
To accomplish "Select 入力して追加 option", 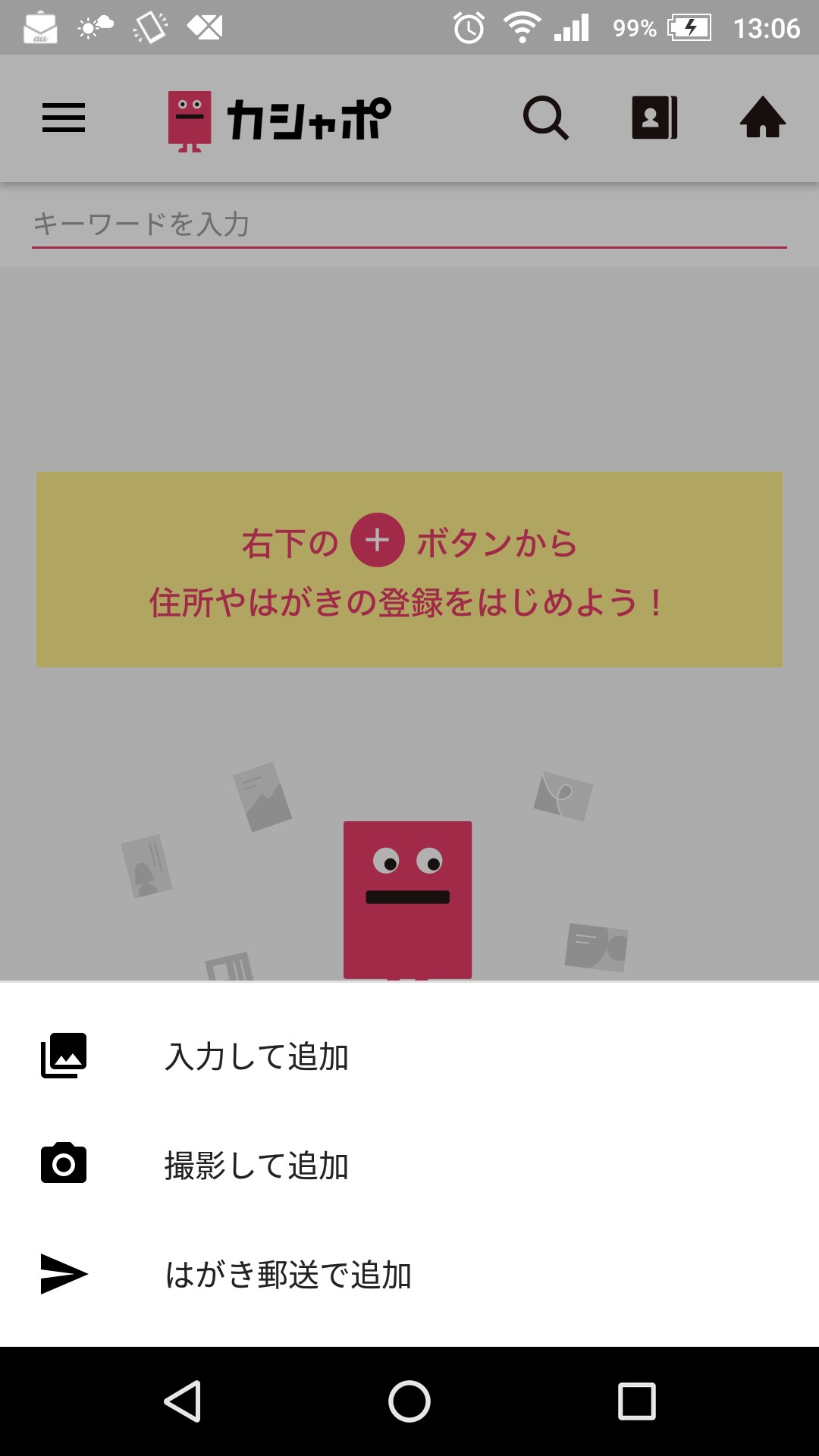I will (256, 1056).
